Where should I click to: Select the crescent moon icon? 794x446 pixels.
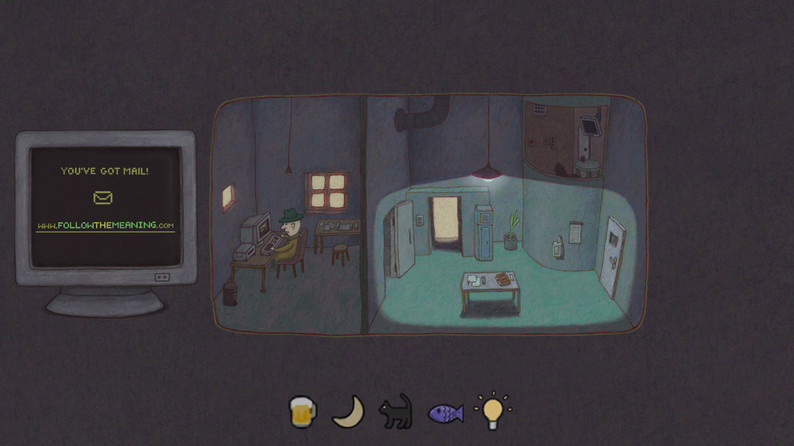[347, 411]
